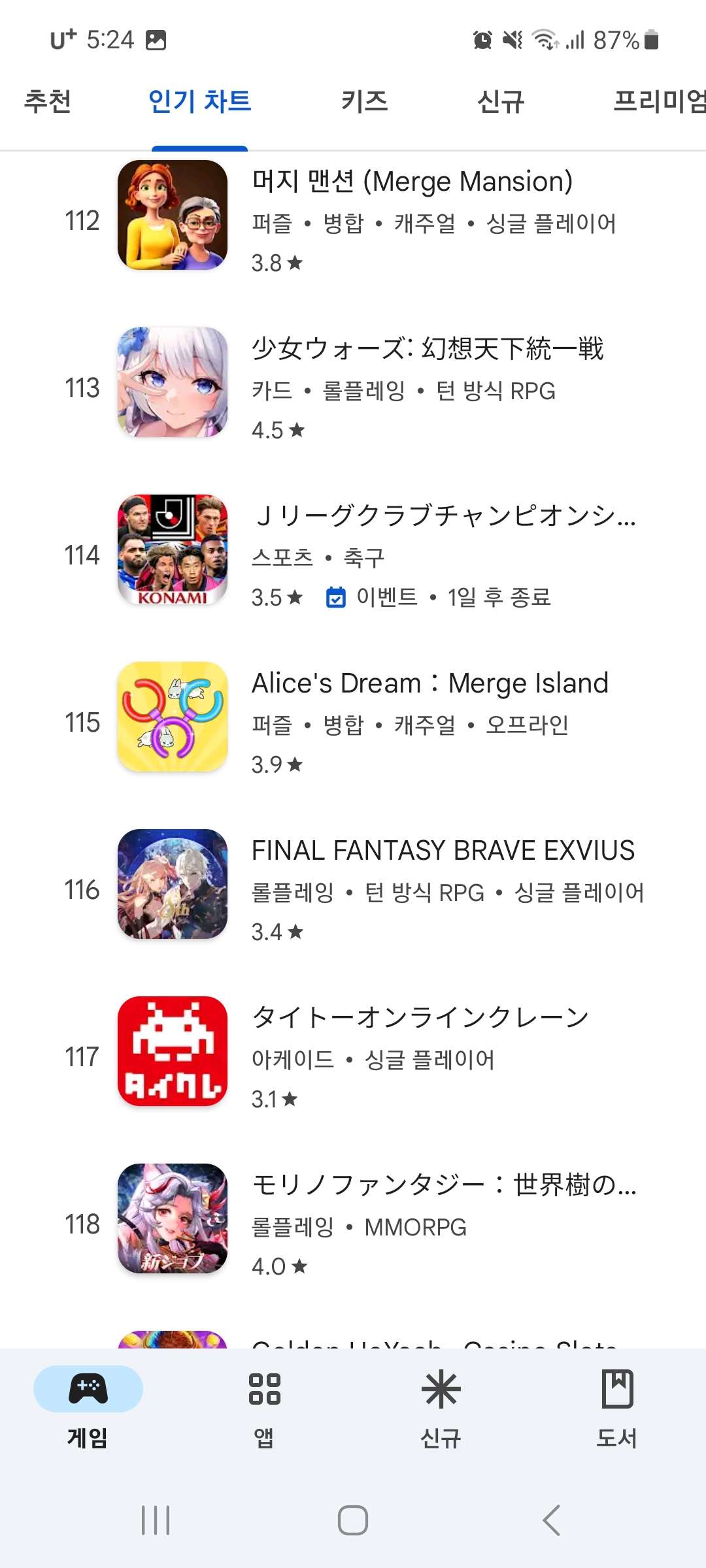Tap the 게임 bottom navigation item

(x=88, y=1403)
